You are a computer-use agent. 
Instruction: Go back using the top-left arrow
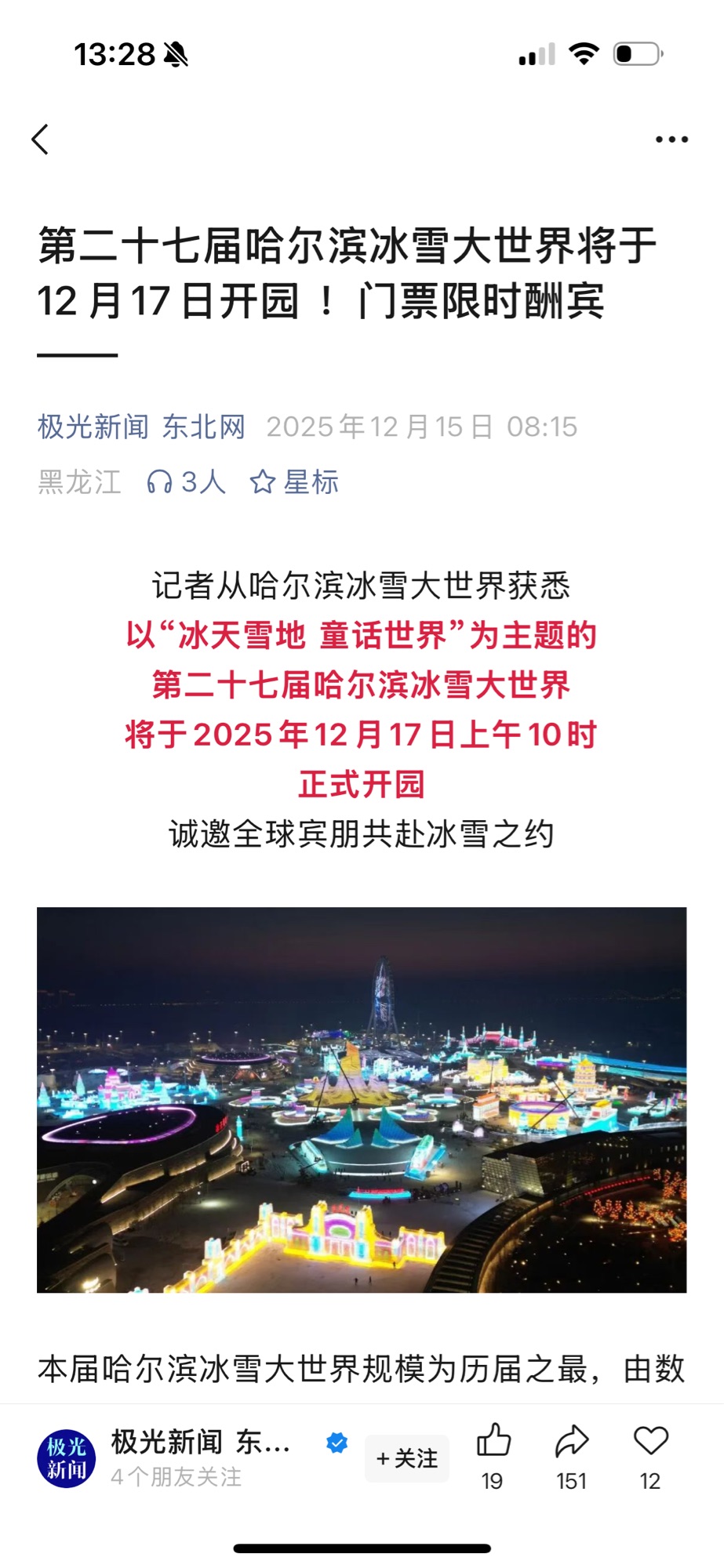point(41,140)
